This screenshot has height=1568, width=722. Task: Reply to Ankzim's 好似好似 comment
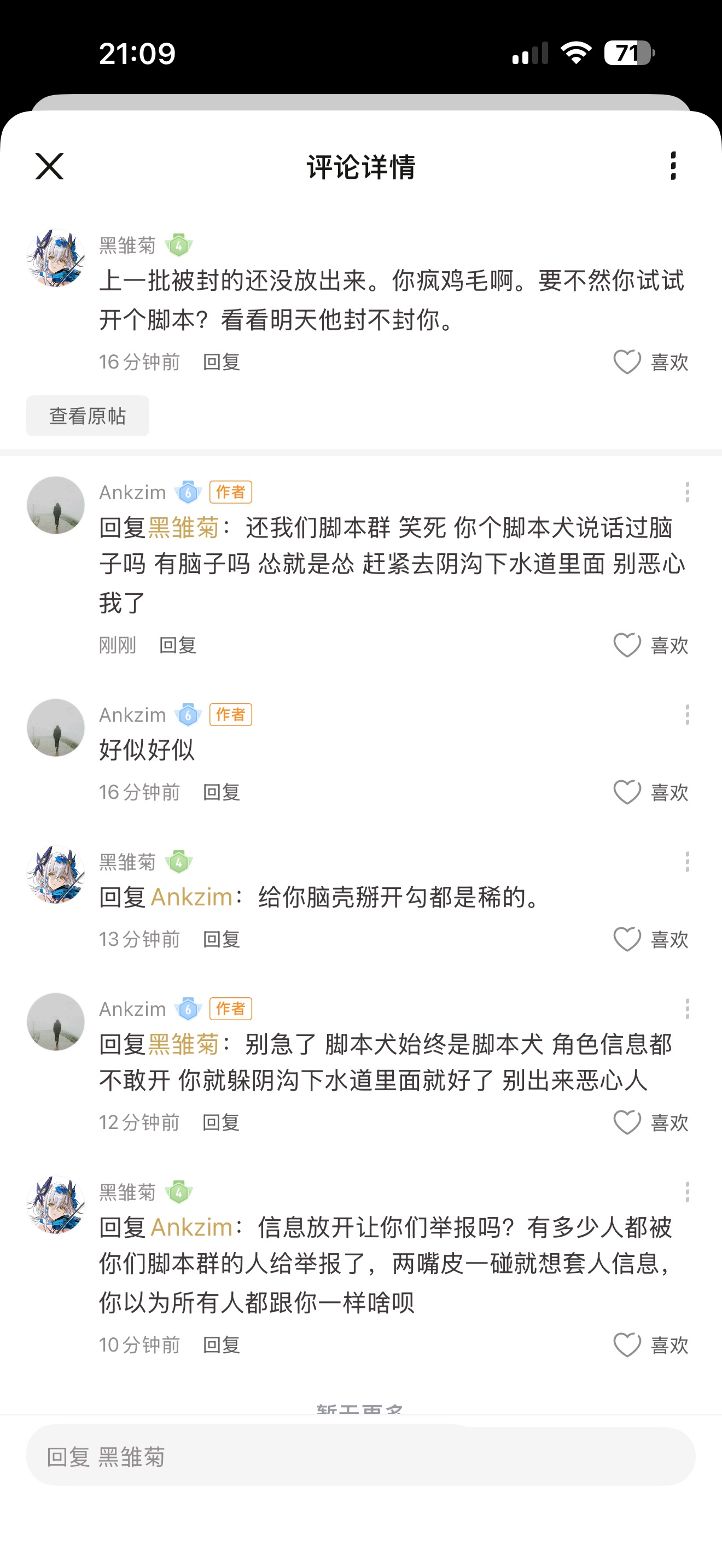tap(222, 792)
